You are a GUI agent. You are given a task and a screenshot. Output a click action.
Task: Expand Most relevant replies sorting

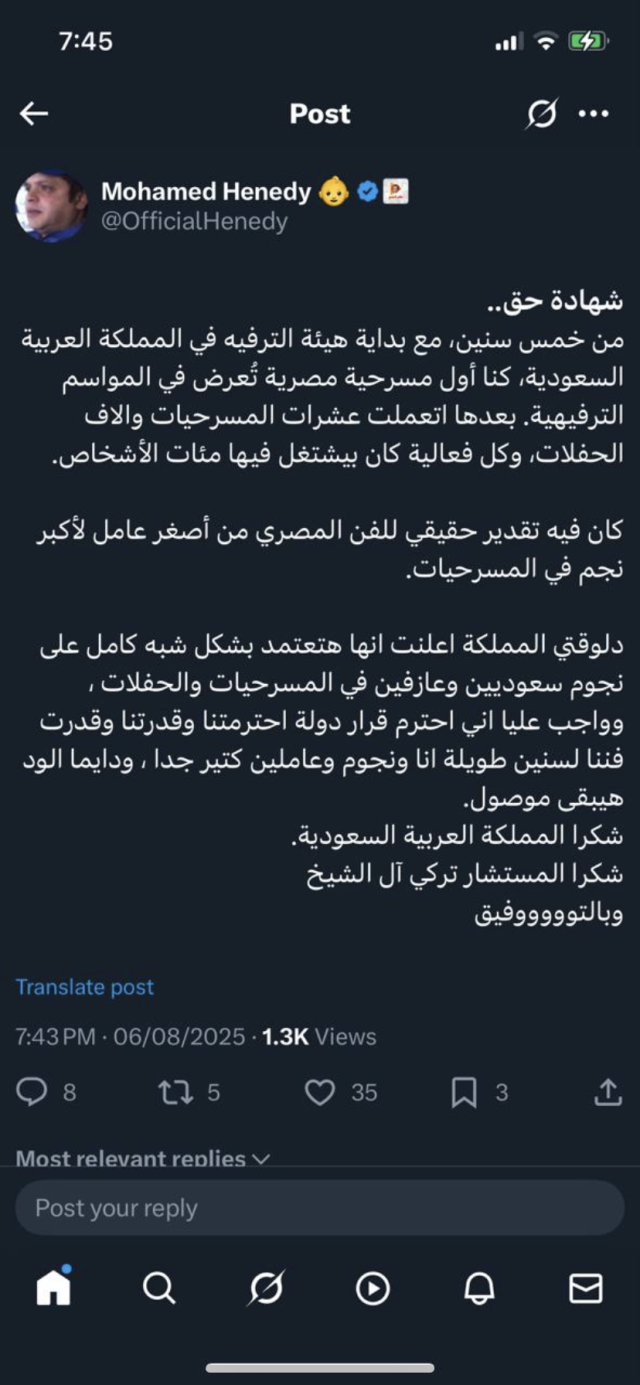pyautogui.click(x=143, y=1158)
